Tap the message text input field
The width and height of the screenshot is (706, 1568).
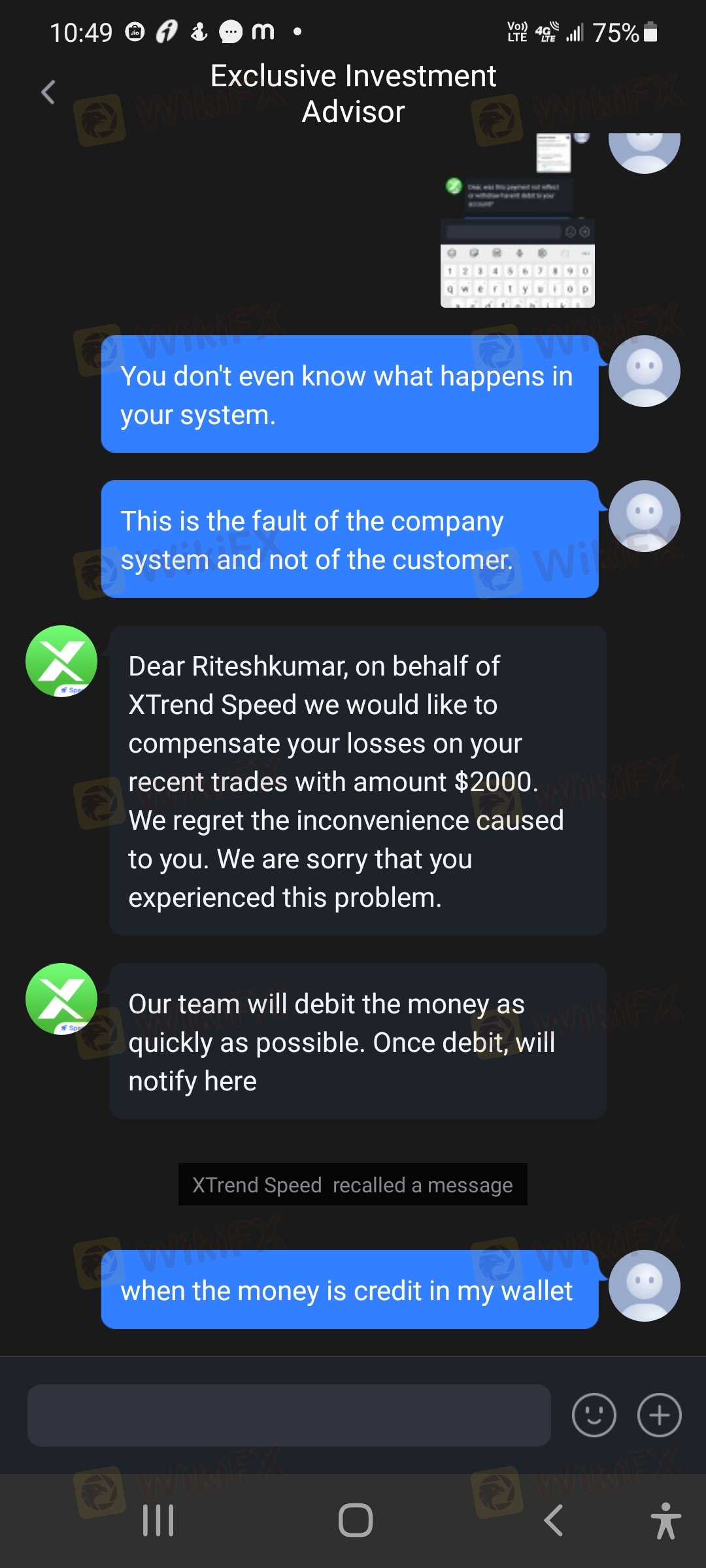click(289, 1415)
